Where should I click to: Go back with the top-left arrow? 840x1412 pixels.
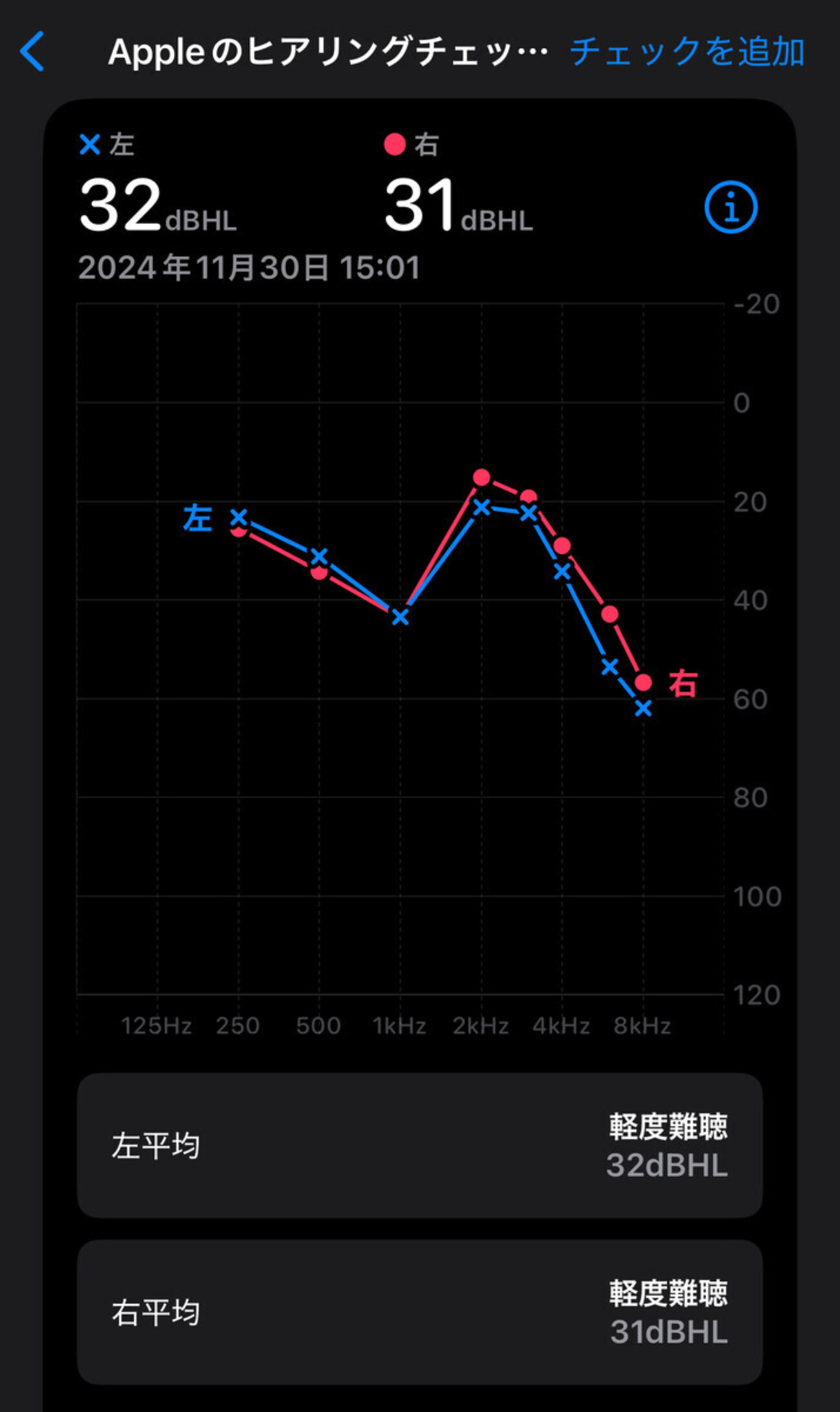coord(32,52)
